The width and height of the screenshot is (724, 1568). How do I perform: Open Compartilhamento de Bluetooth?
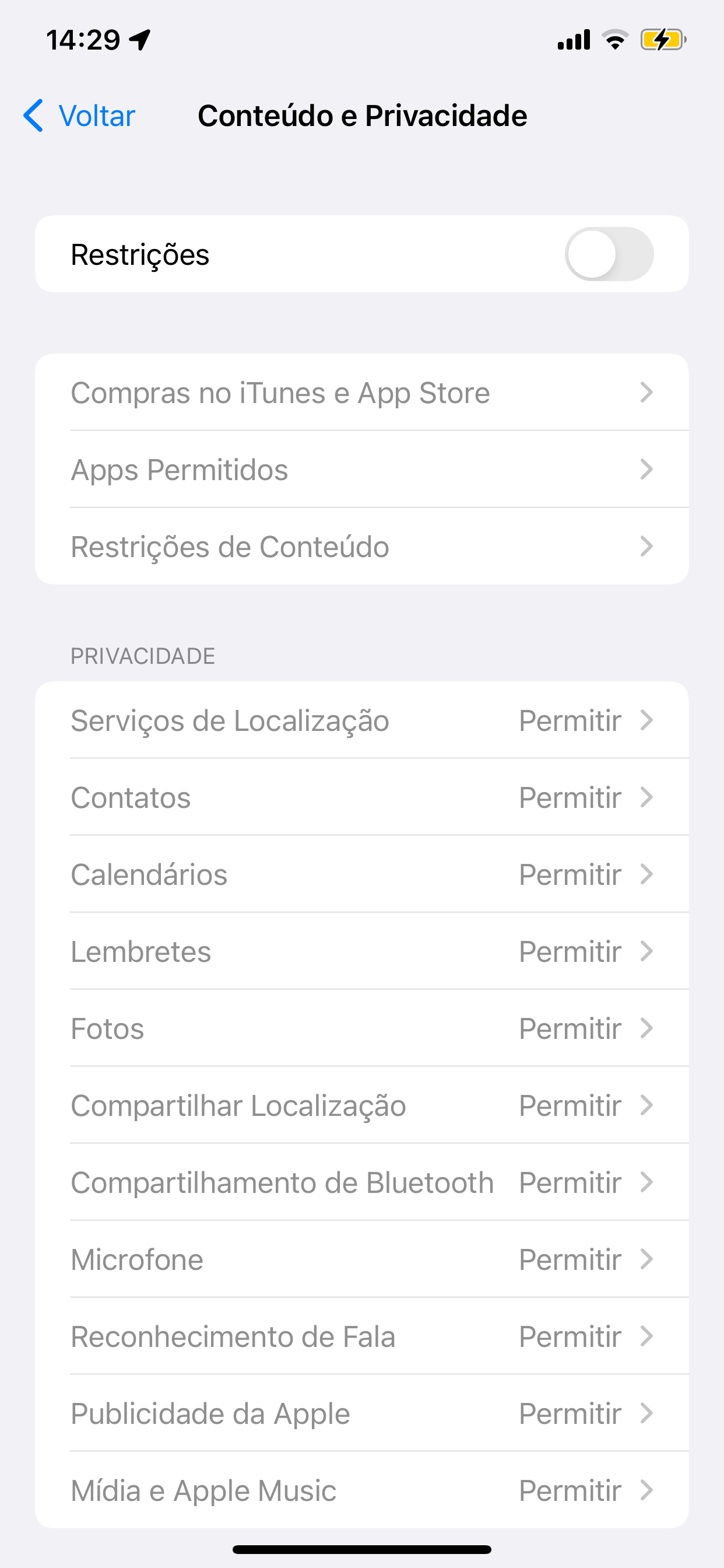coord(362,1182)
